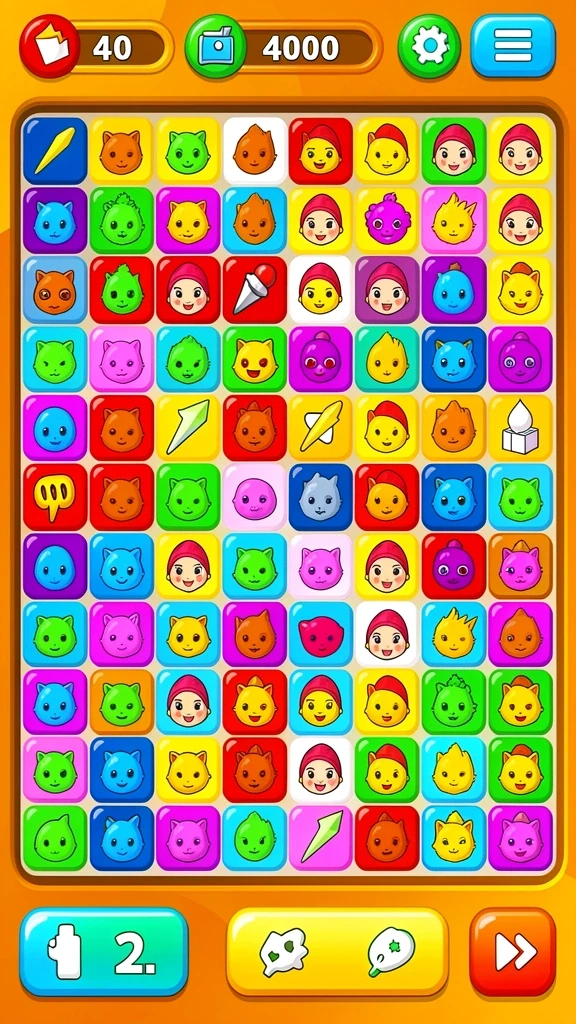The image size is (576, 1024).
Task: Select the gray cat on dark blue tile
Action: point(321,496)
